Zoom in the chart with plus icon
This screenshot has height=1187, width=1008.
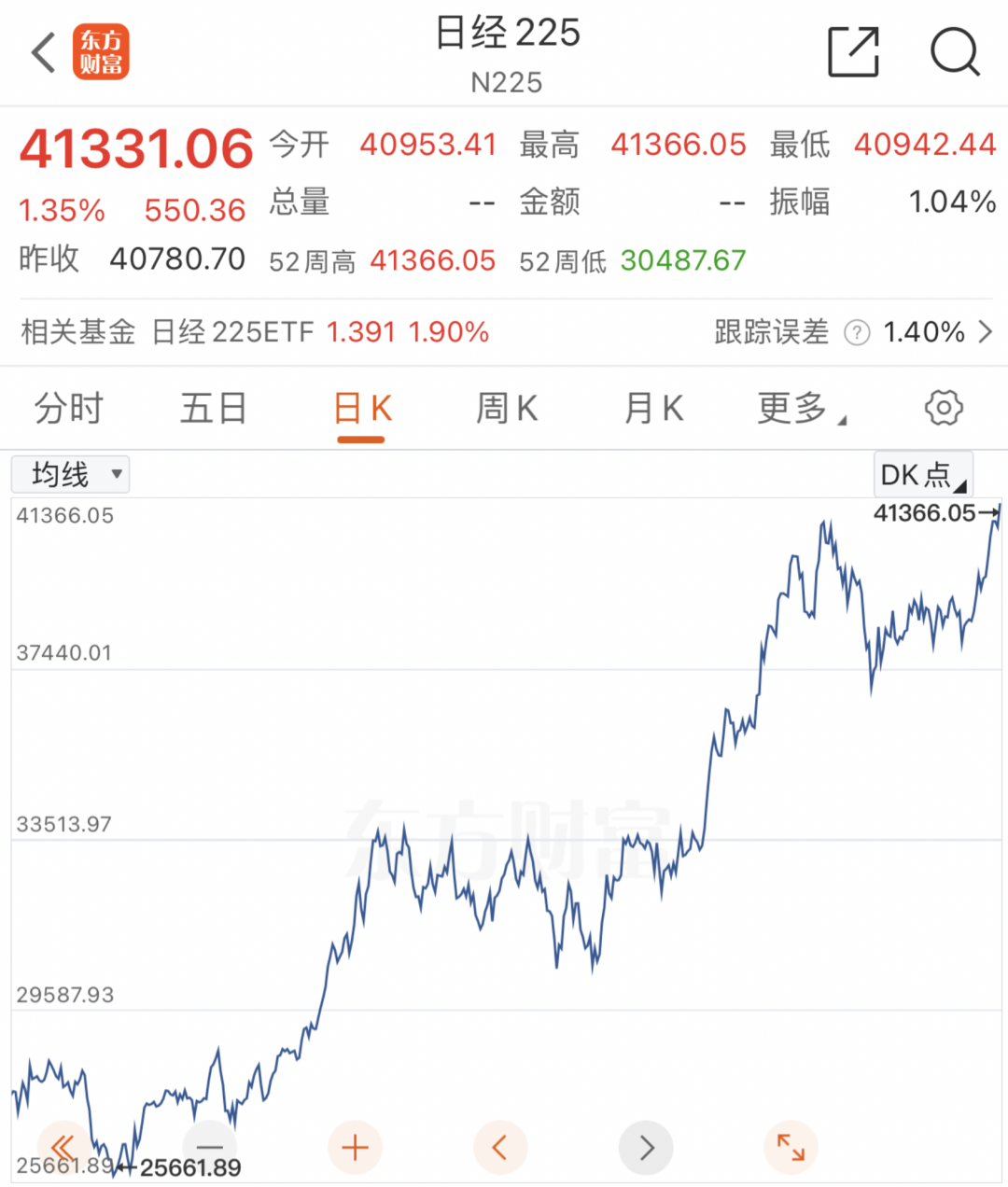pyautogui.click(x=355, y=1148)
